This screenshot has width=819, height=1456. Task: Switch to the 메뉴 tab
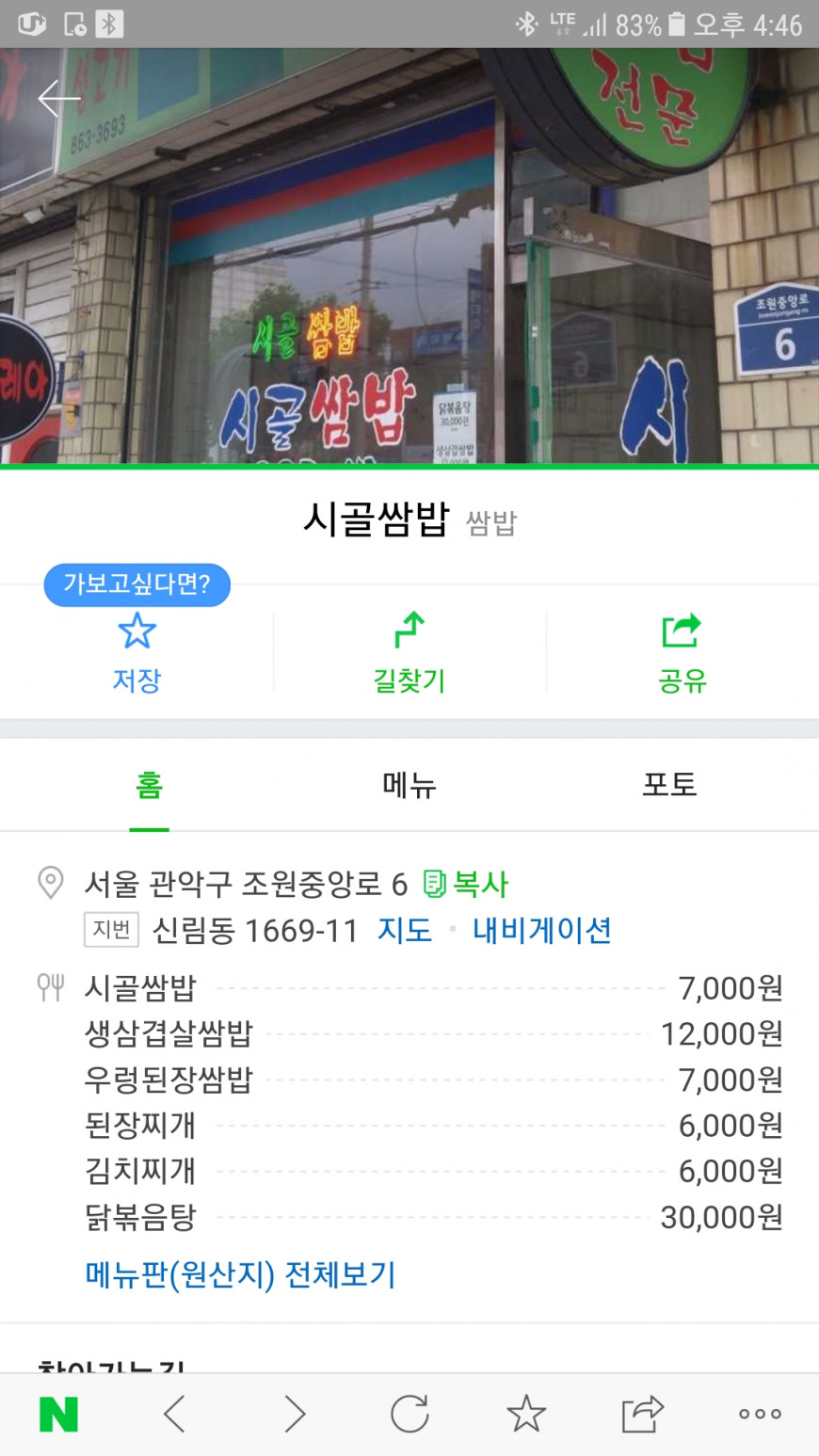tap(409, 784)
